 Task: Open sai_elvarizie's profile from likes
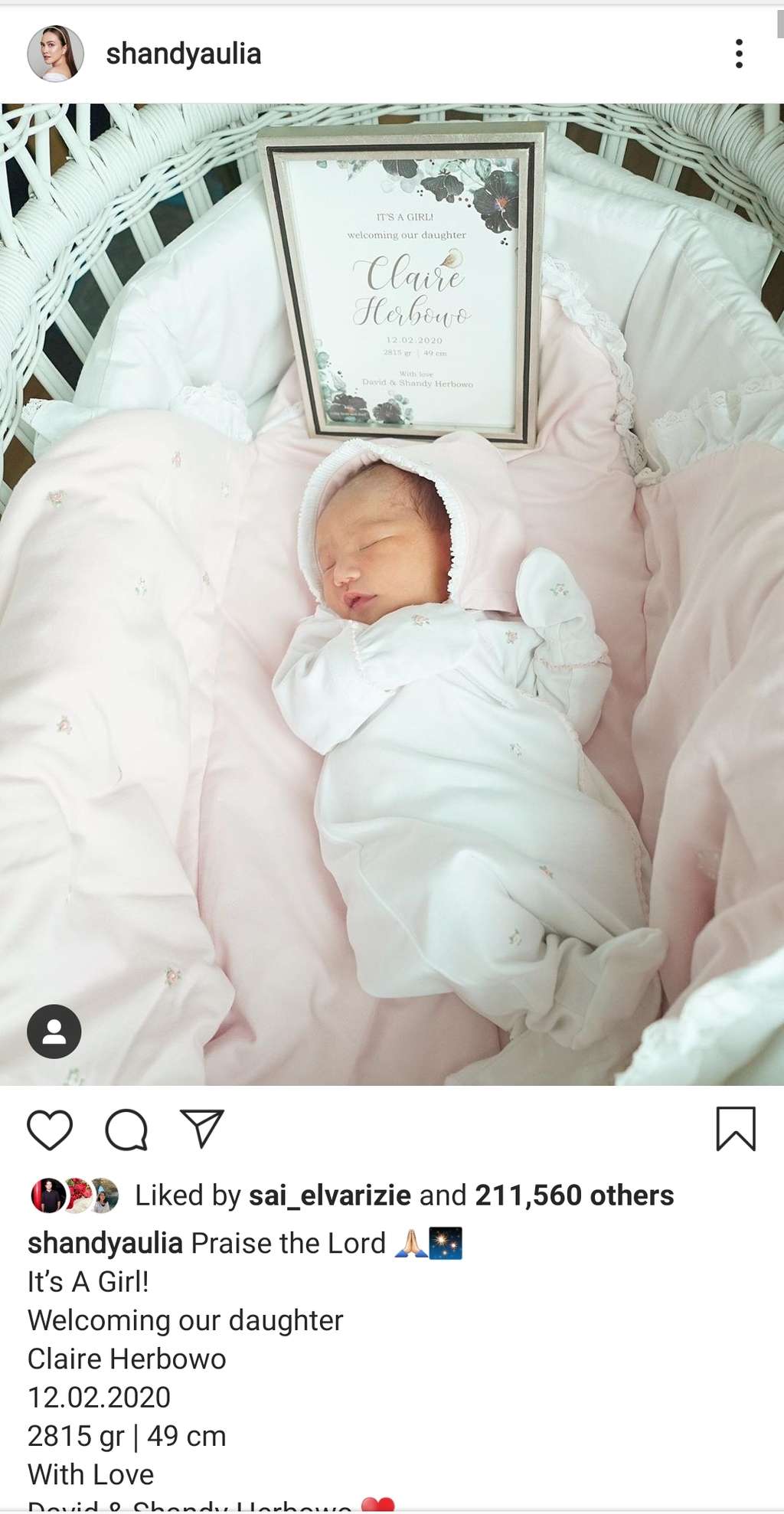coord(330,1195)
